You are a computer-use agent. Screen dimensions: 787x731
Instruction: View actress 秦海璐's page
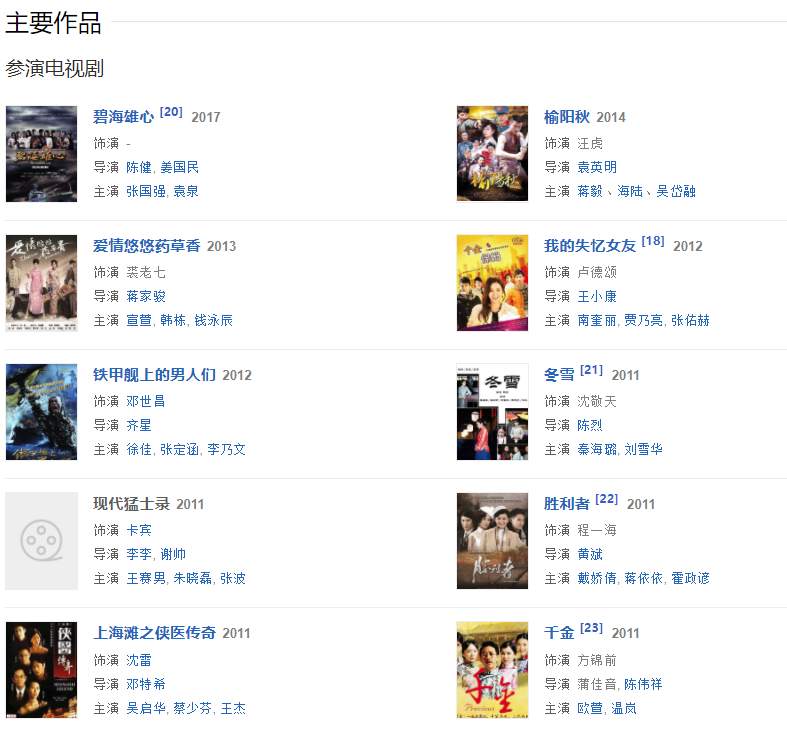point(597,449)
